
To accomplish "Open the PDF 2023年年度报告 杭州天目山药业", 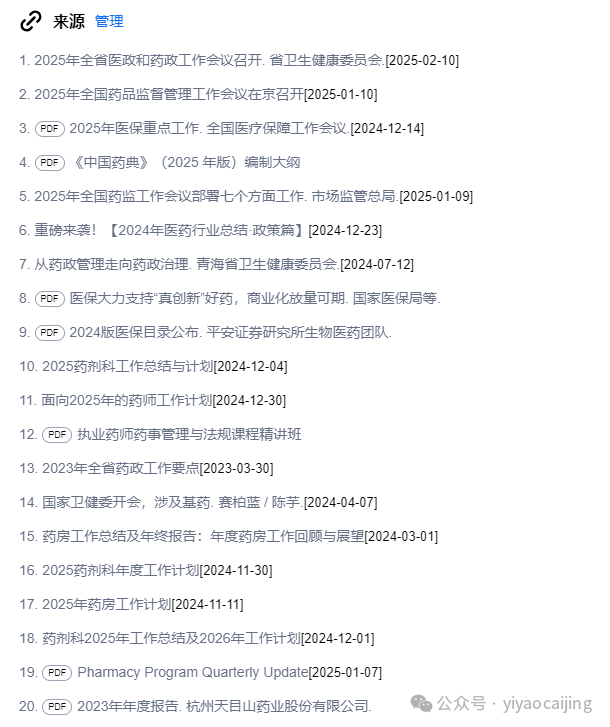I will click(x=222, y=706).
